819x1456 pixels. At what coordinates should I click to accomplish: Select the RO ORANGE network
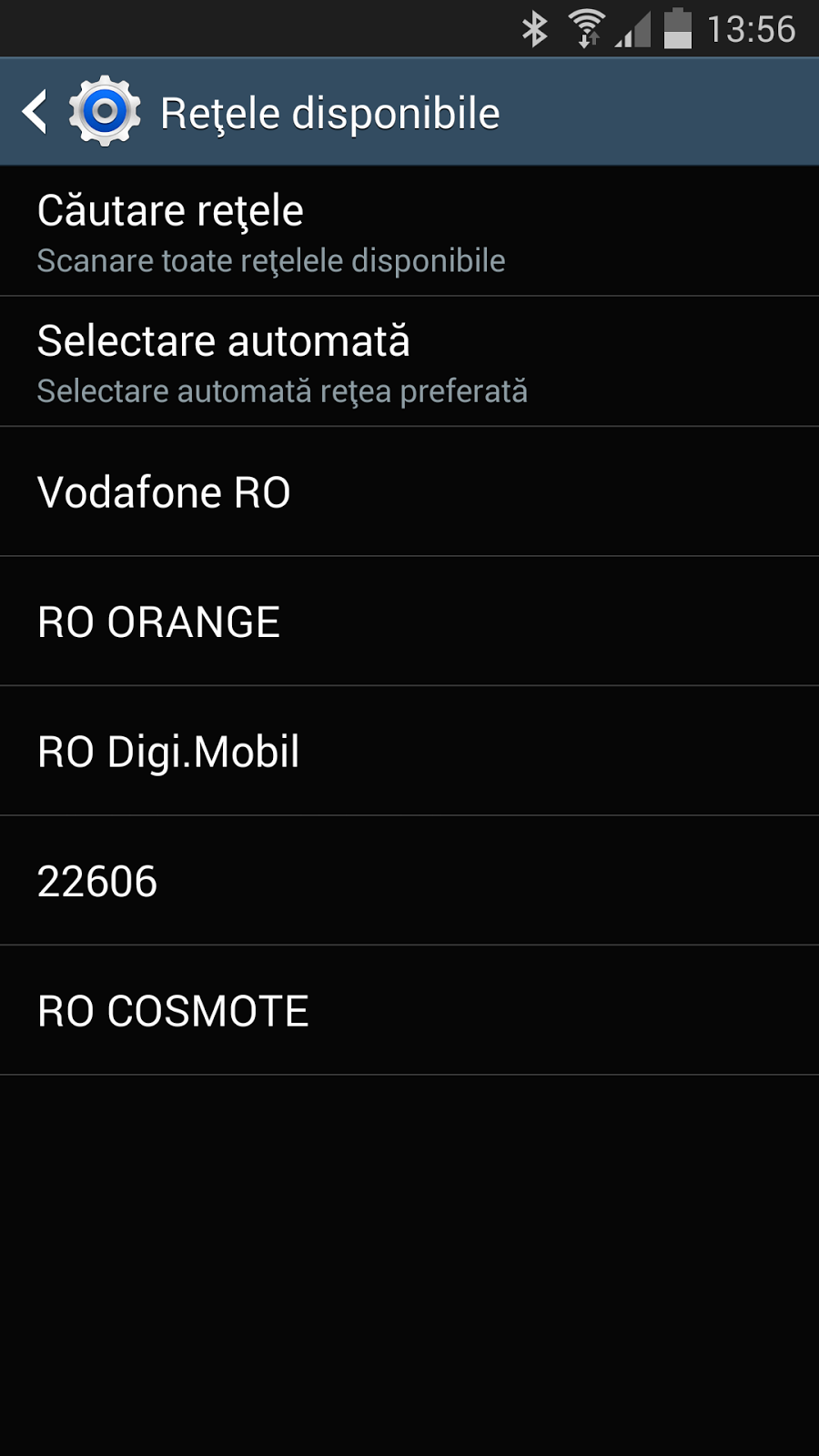[x=409, y=622]
